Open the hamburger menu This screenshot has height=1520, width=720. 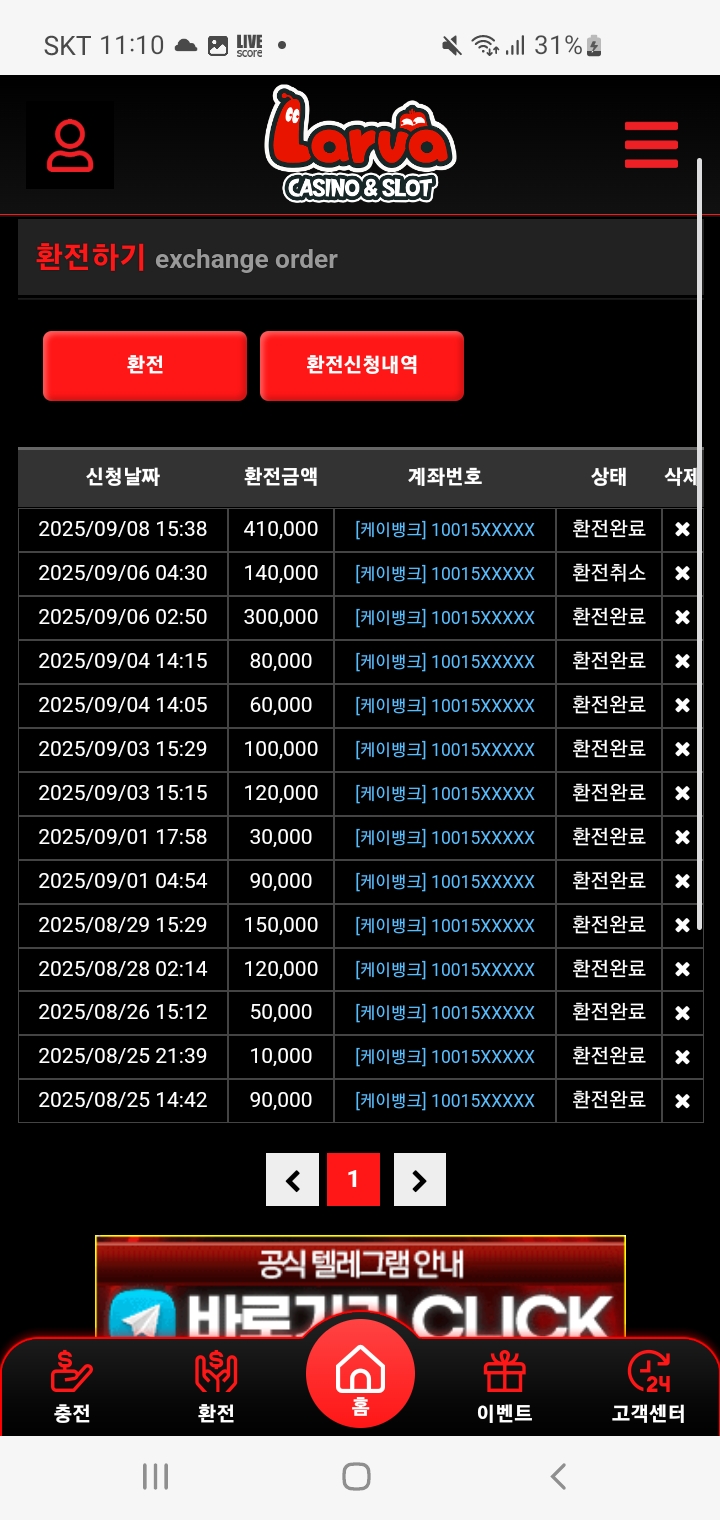pos(651,145)
